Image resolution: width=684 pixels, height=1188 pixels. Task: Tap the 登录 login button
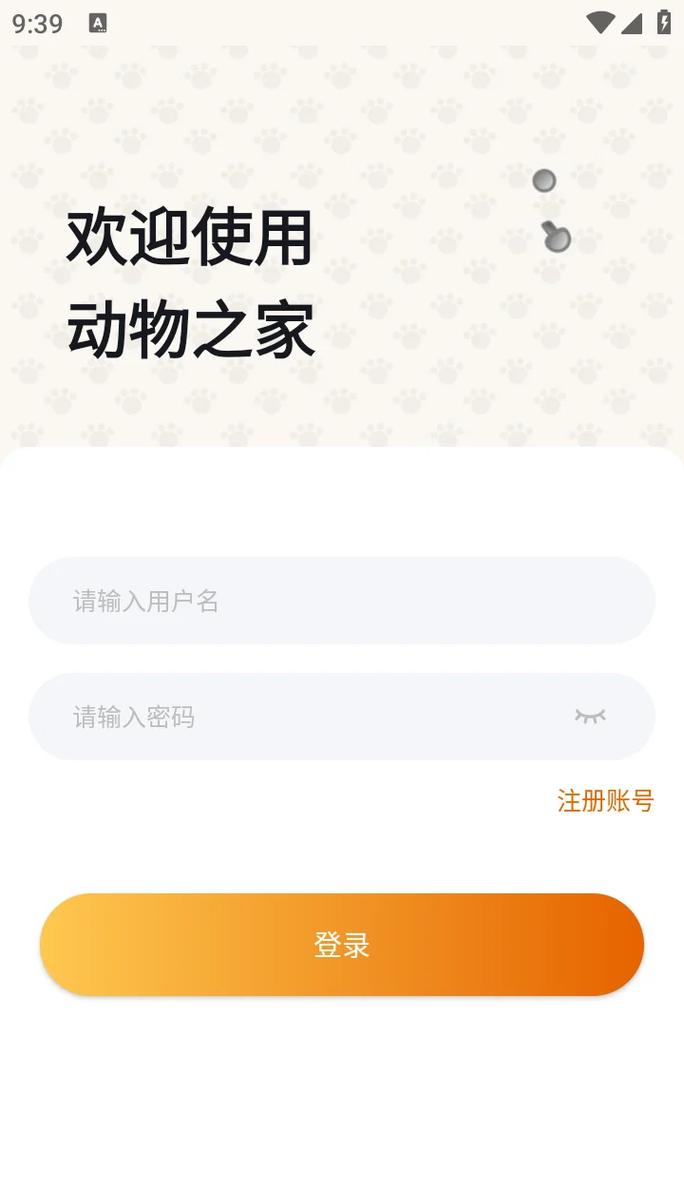pos(342,945)
